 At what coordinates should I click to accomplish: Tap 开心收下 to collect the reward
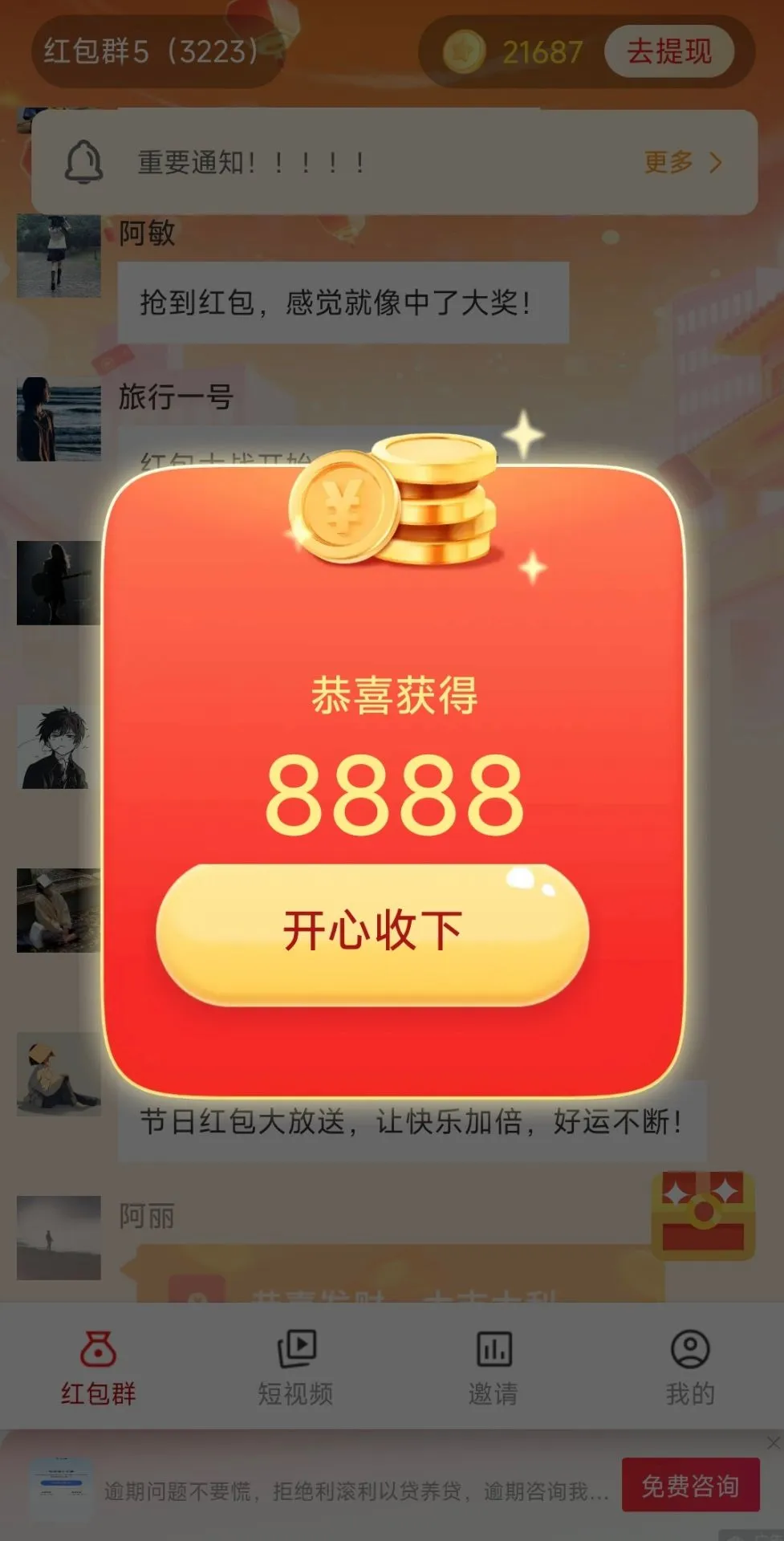coord(372,933)
